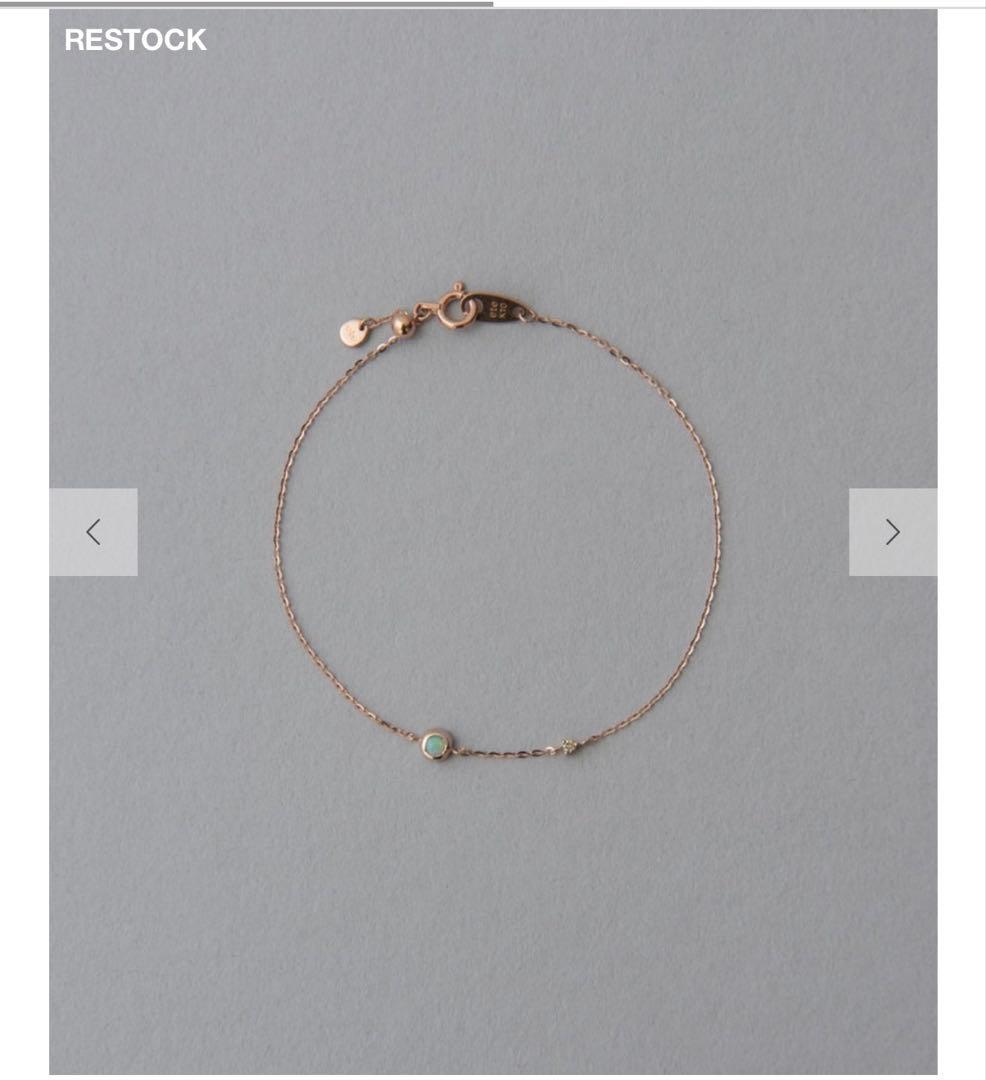The width and height of the screenshot is (986, 1080).
Task: Show the previous product image
Action: [93, 532]
